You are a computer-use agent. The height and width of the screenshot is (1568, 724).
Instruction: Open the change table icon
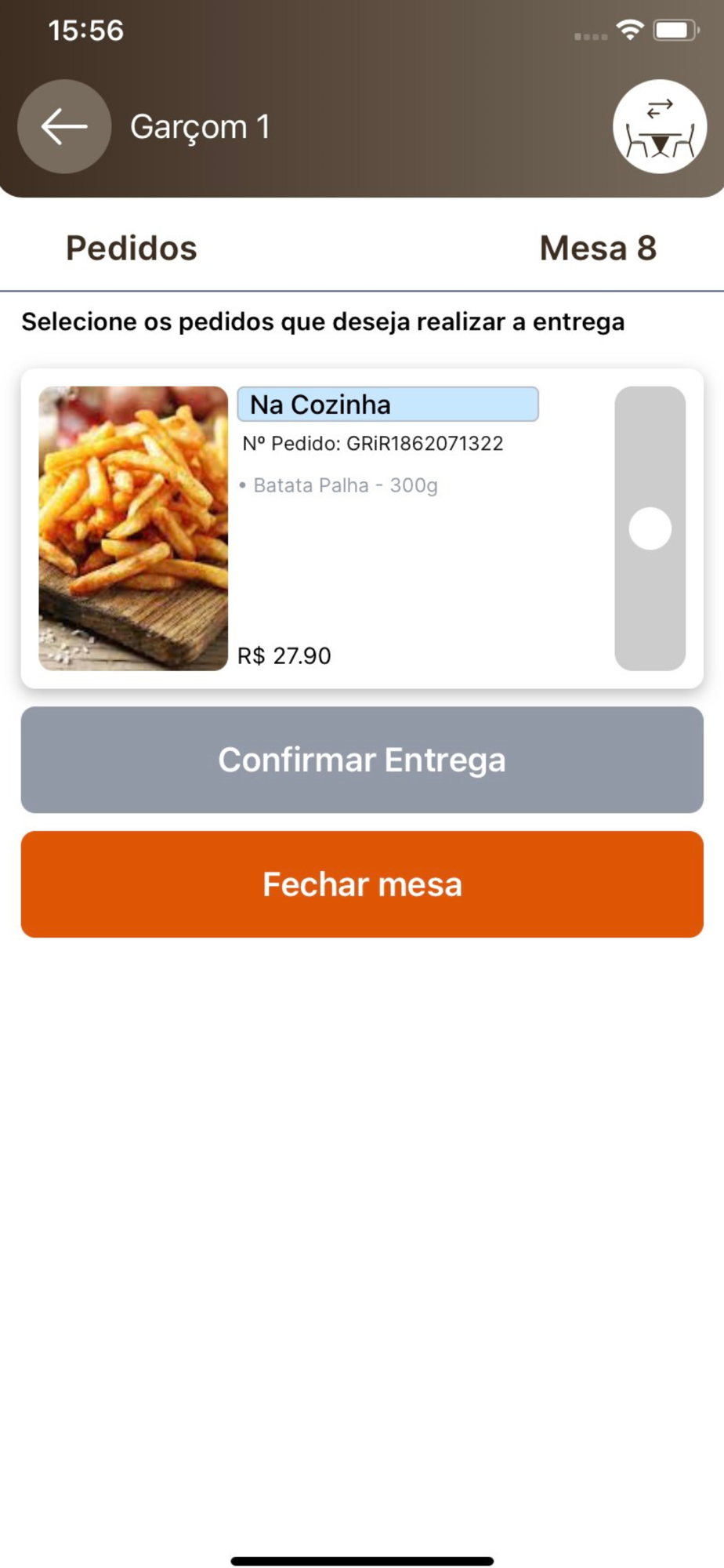coord(660,126)
